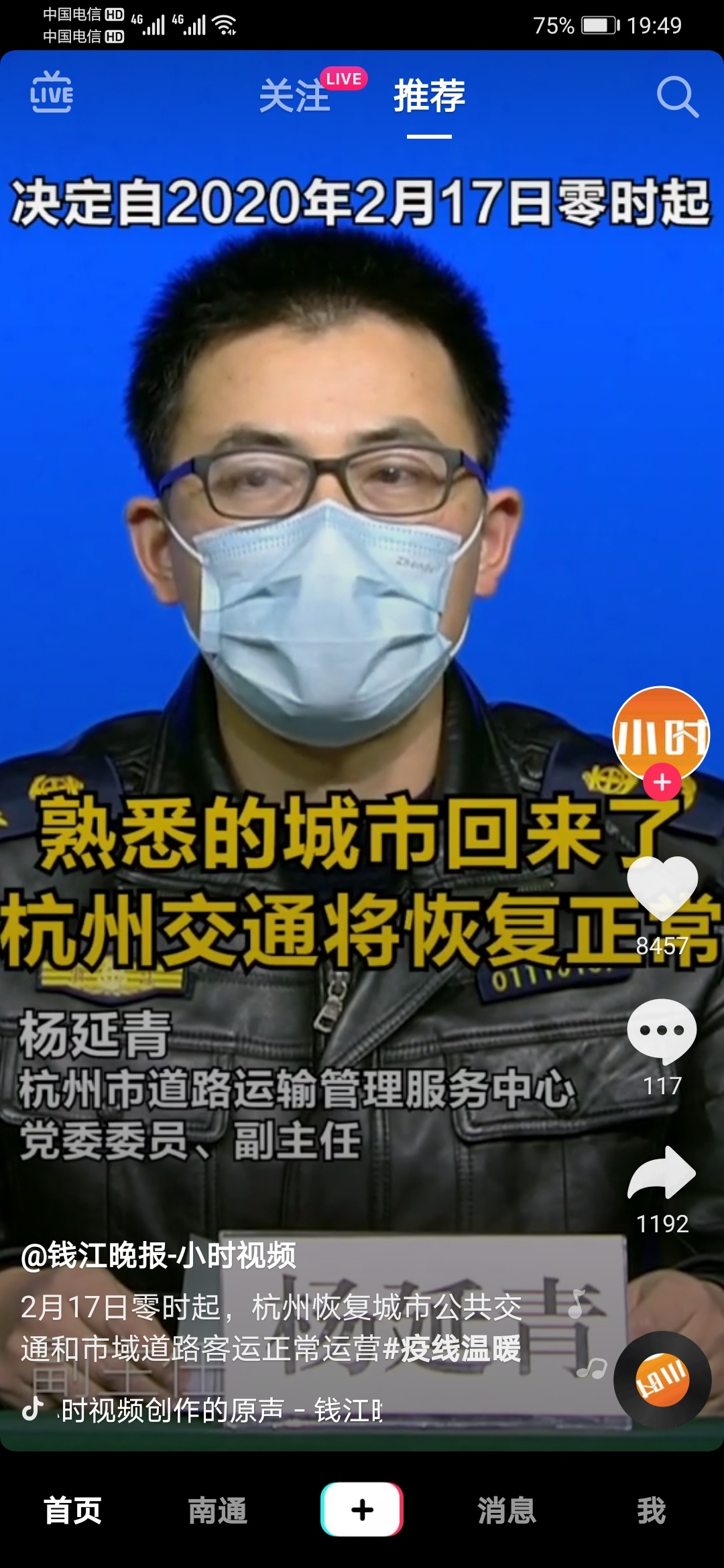The width and height of the screenshot is (724, 1568).
Task: Like this video with the heart
Action: coord(662,888)
